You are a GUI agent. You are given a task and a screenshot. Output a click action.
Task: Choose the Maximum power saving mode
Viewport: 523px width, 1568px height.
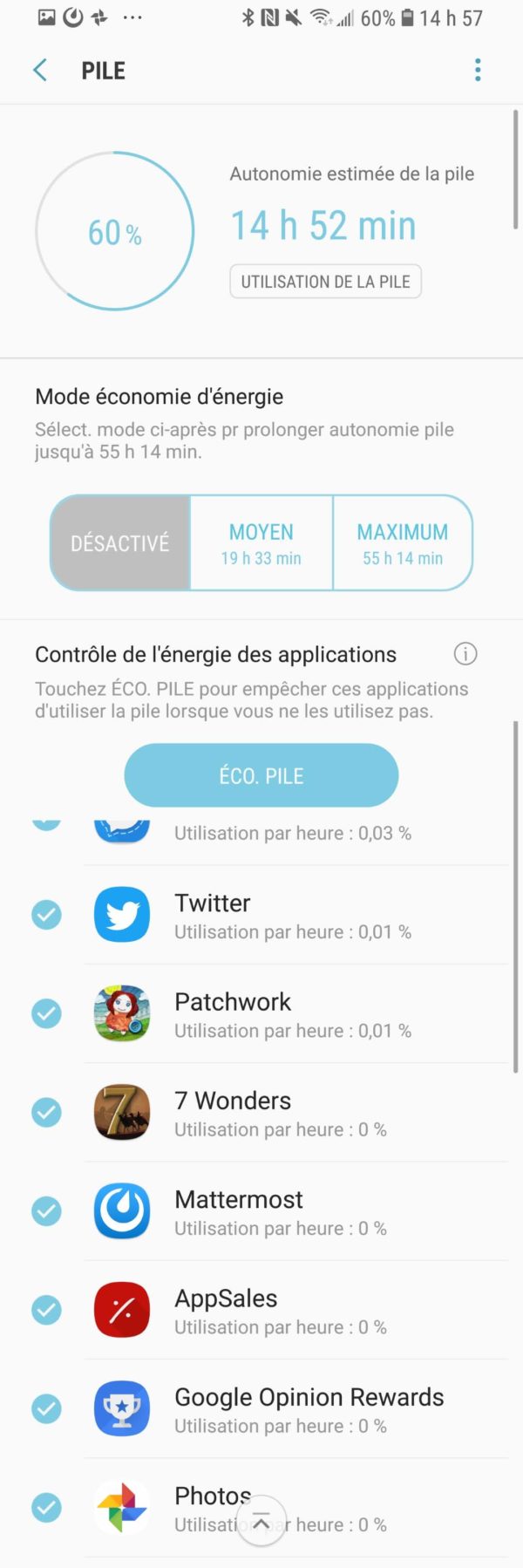[x=403, y=543]
